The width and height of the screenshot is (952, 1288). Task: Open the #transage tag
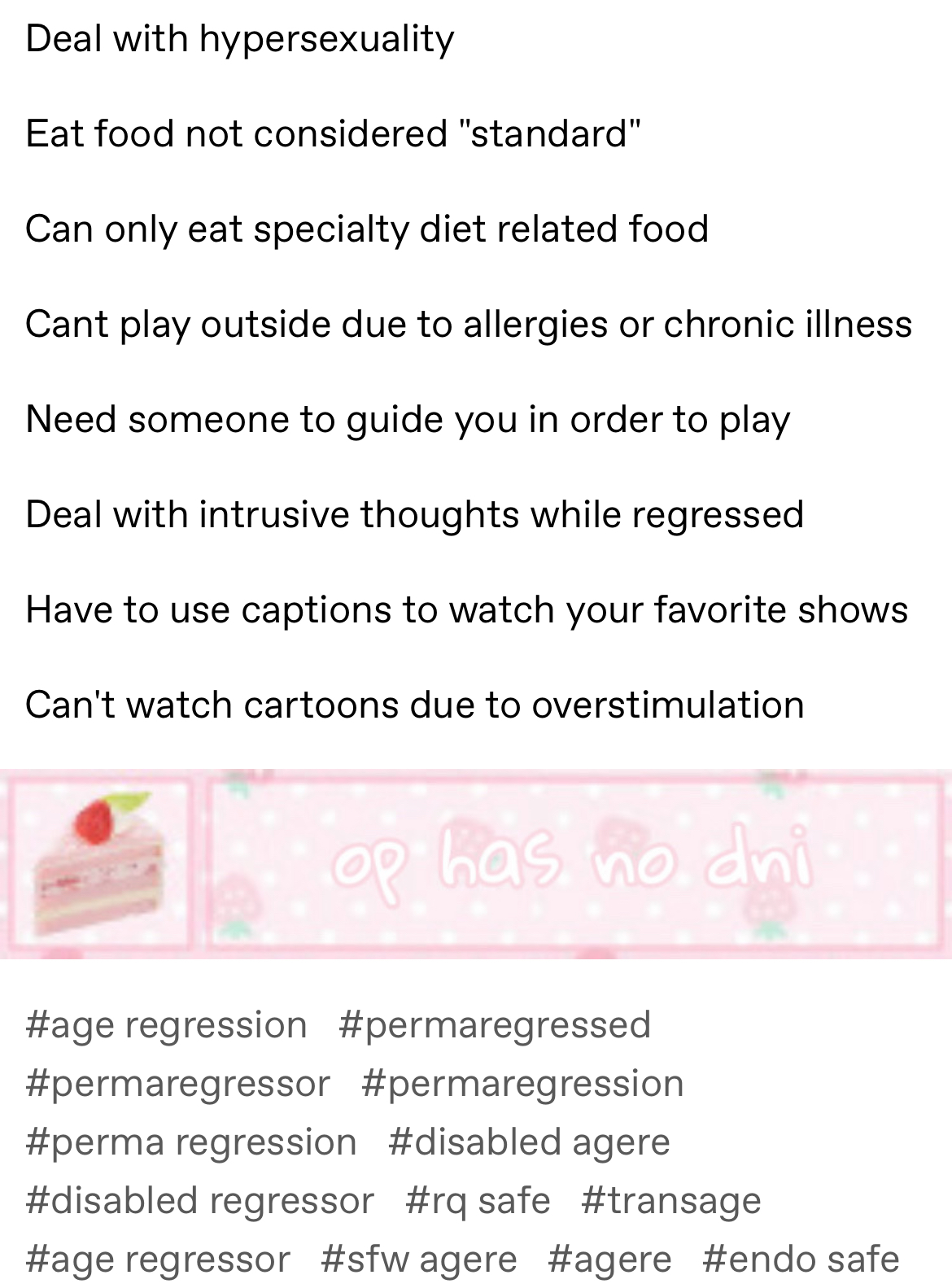(x=671, y=1201)
